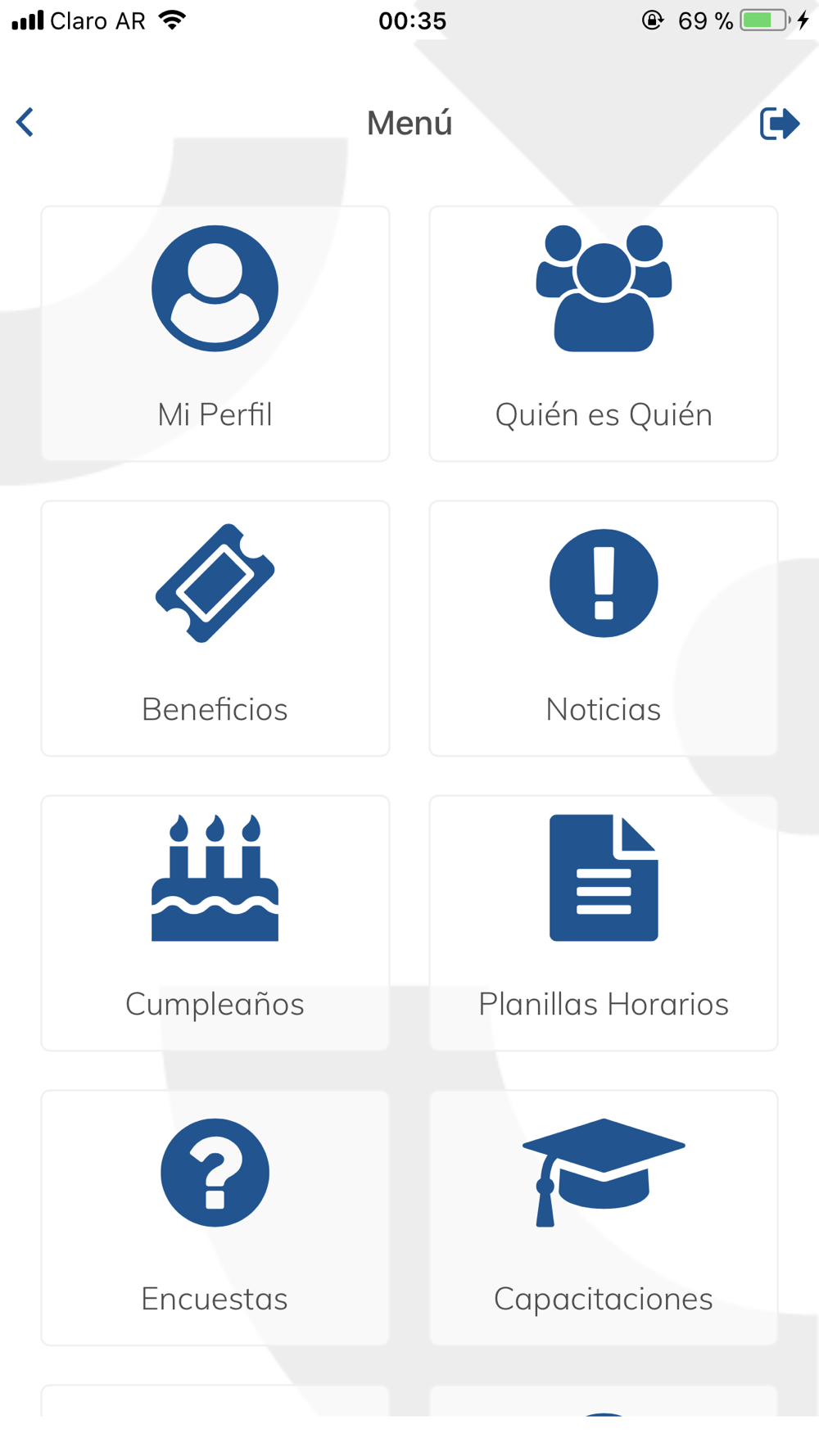View the Noticias section
This screenshot has width=819, height=1456.
(604, 629)
